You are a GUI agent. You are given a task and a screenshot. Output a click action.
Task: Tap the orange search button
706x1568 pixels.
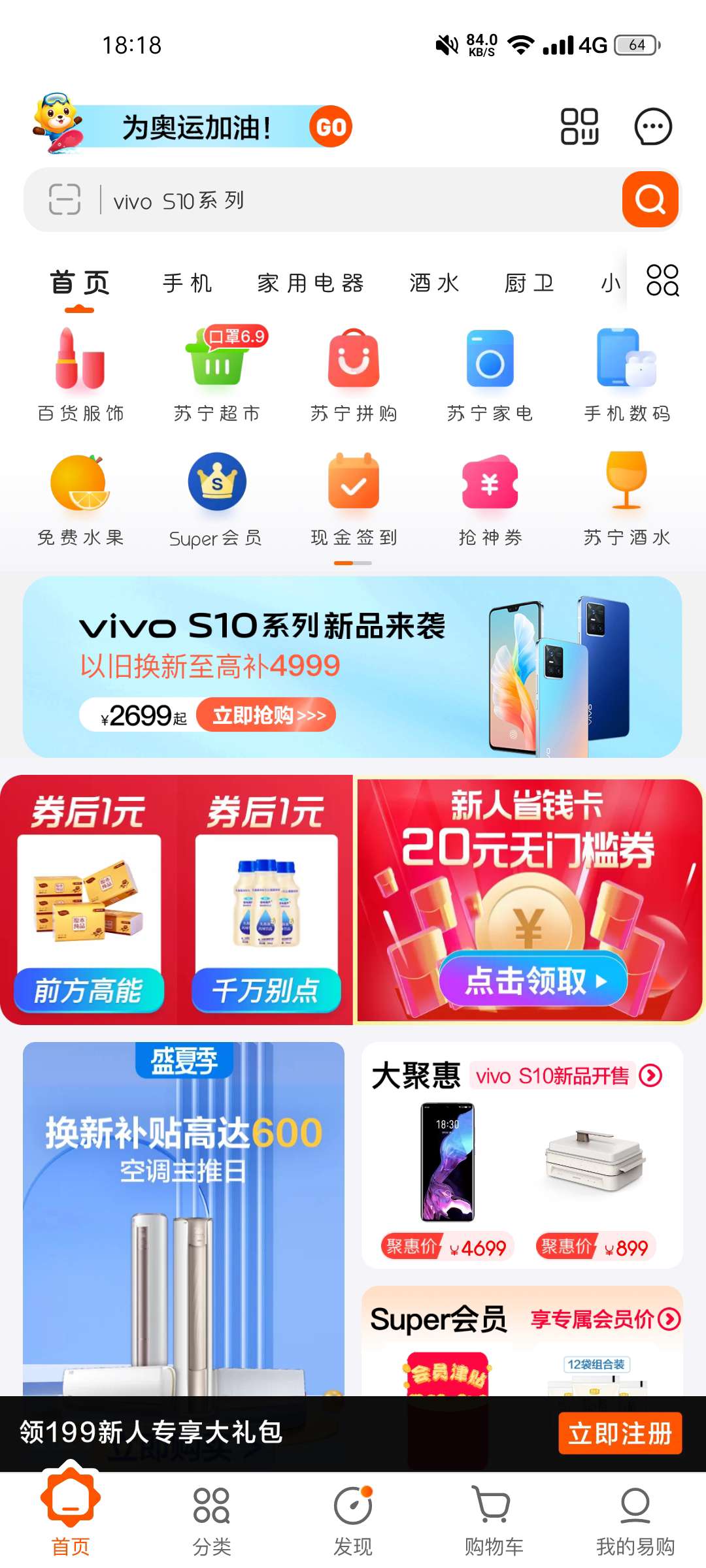pyautogui.click(x=650, y=199)
